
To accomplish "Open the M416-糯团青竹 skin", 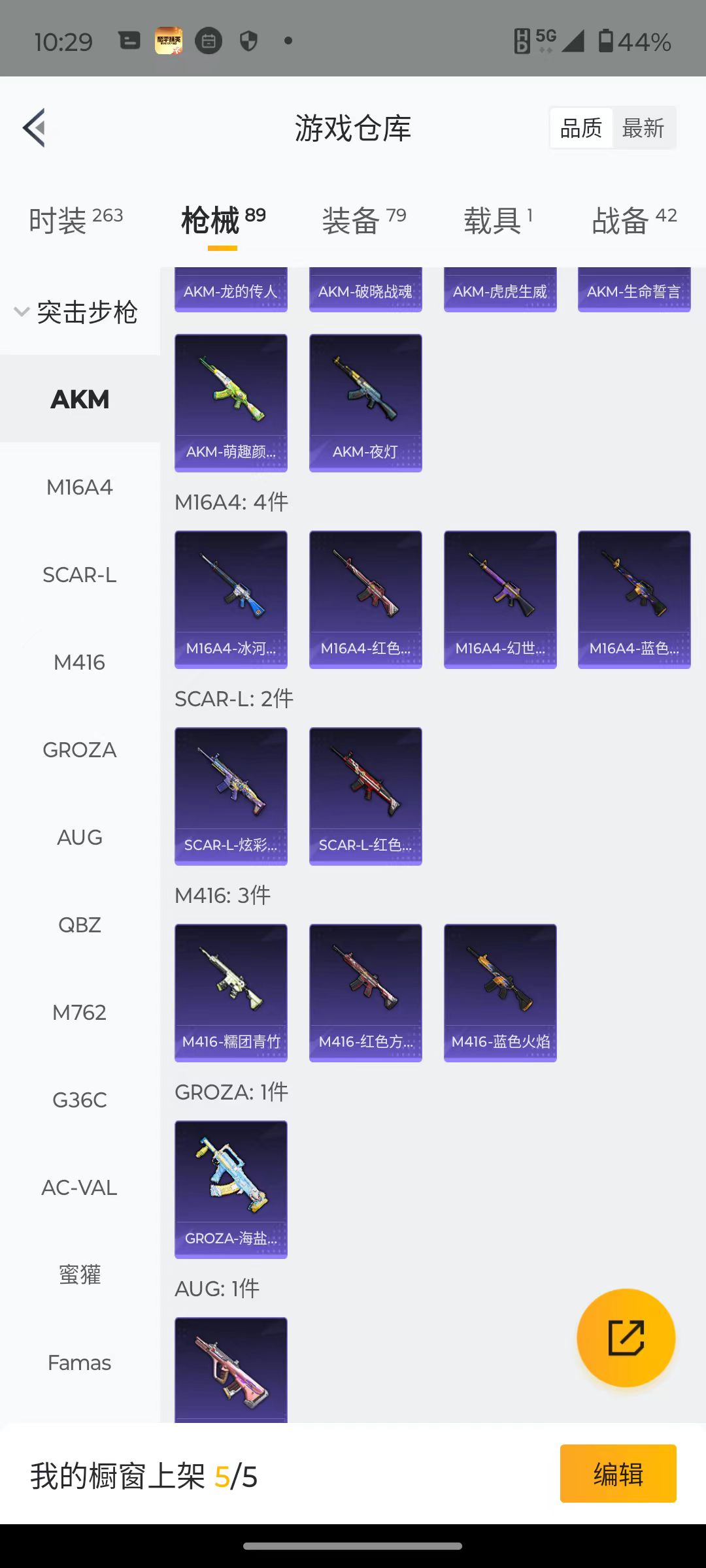I will pyautogui.click(x=231, y=993).
